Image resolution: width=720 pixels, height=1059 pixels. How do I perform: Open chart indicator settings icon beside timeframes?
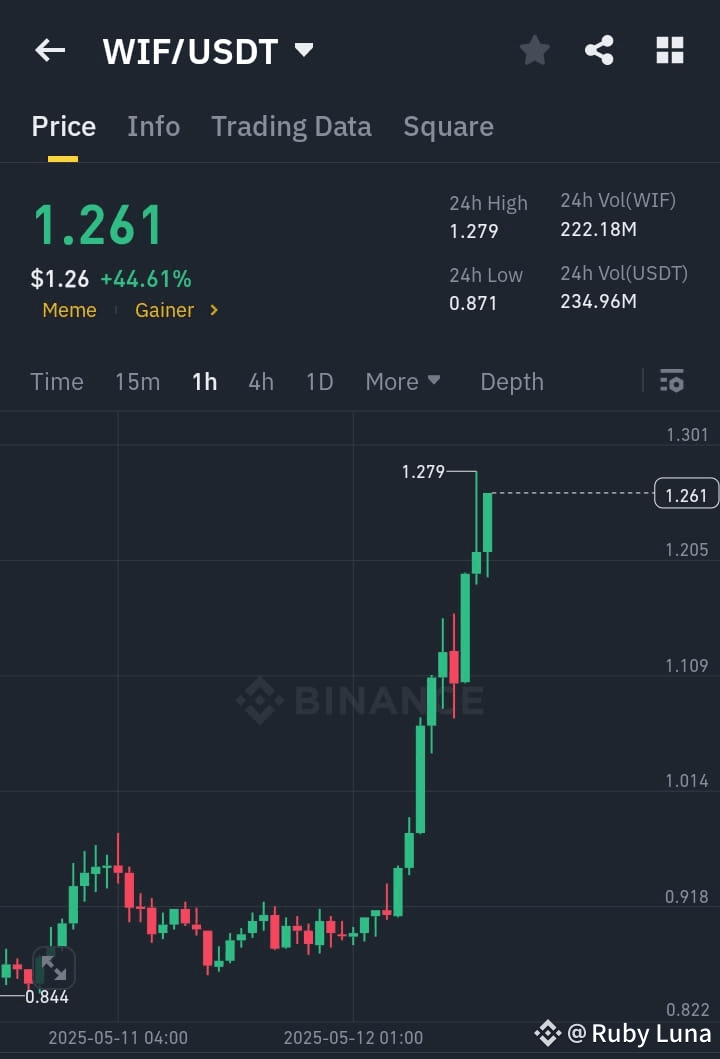(x=671, y=381)
